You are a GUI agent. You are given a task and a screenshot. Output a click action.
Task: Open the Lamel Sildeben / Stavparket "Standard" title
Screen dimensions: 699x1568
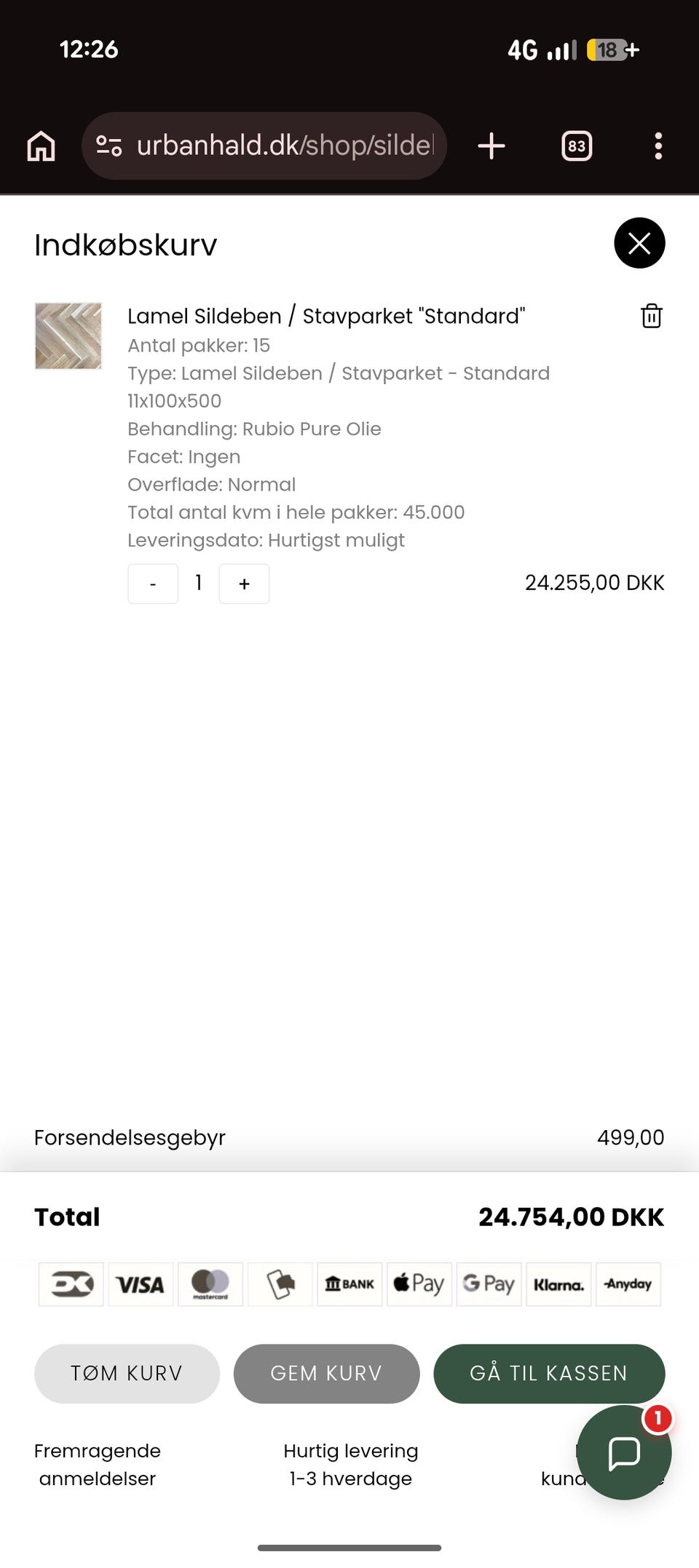tap(326, 316)
